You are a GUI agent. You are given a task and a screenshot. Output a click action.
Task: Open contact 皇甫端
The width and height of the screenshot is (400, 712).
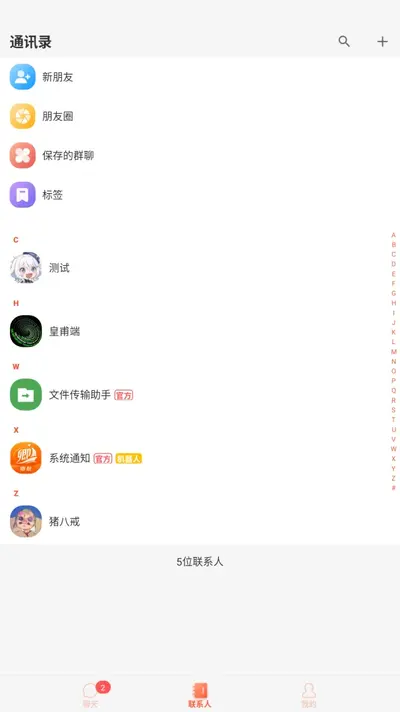pos(200,331)
